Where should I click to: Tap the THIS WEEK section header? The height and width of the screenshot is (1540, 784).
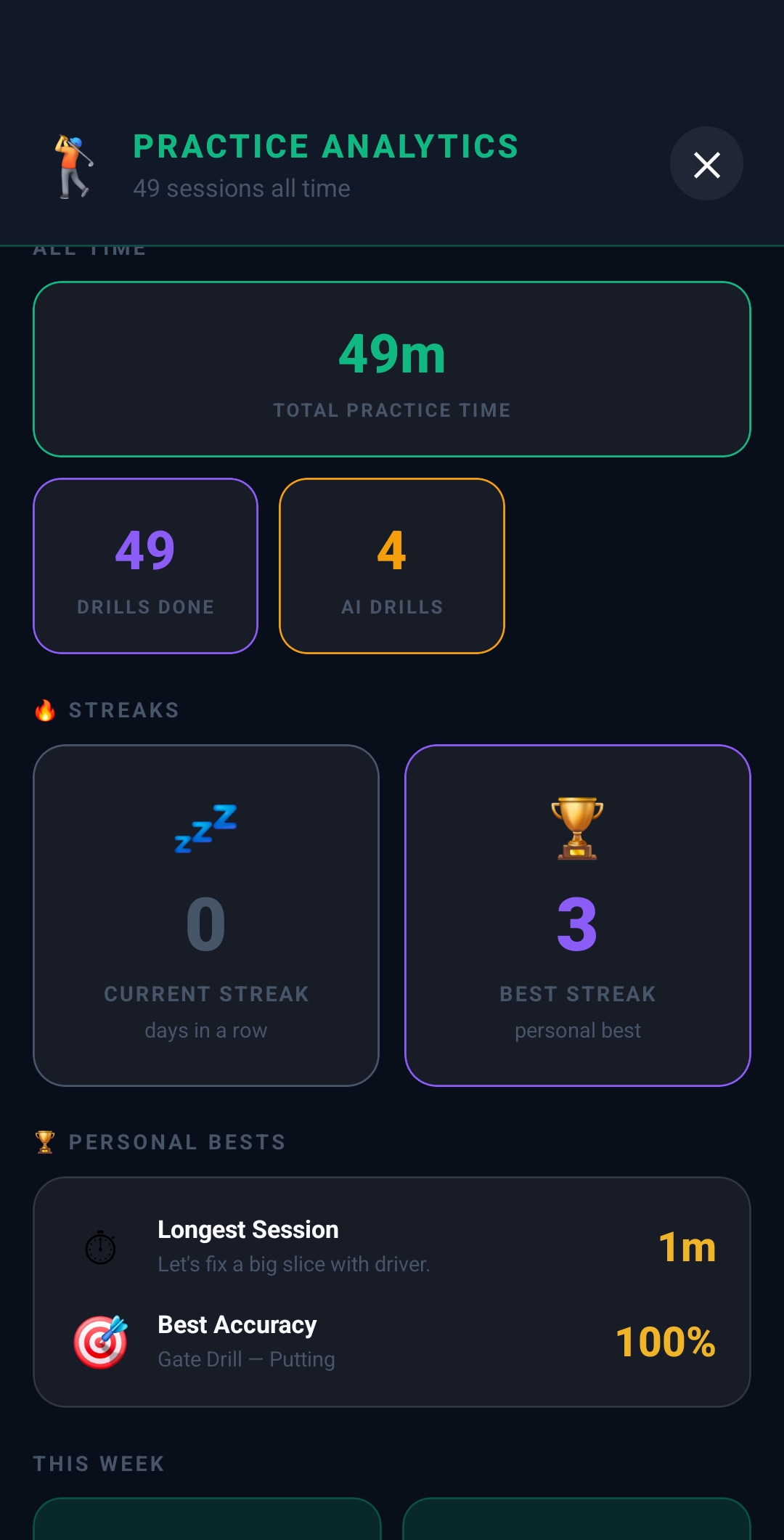pyautogui.click(x=99, y=1464)
